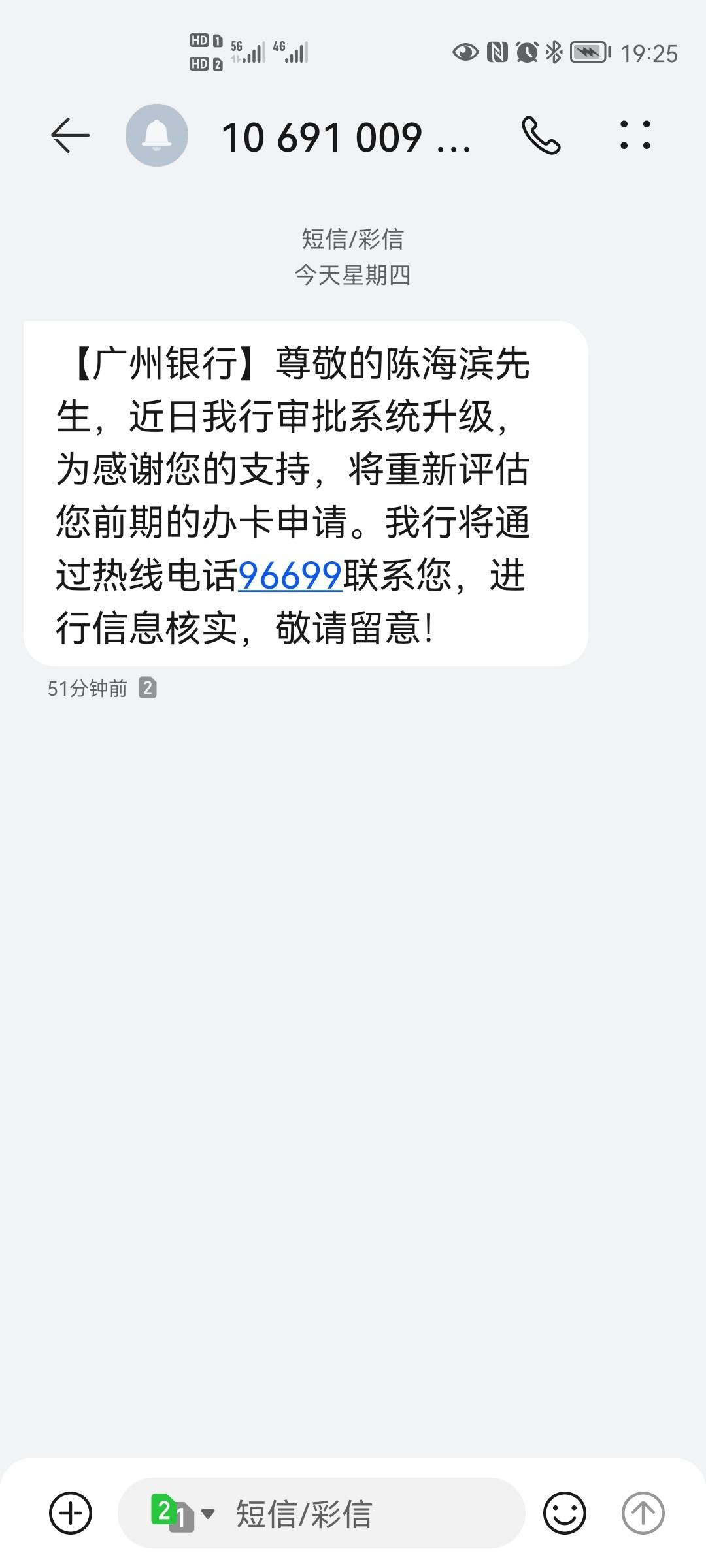Open the four-dot overflow menu
The image size is (706, 1568).
pos(635,135)
